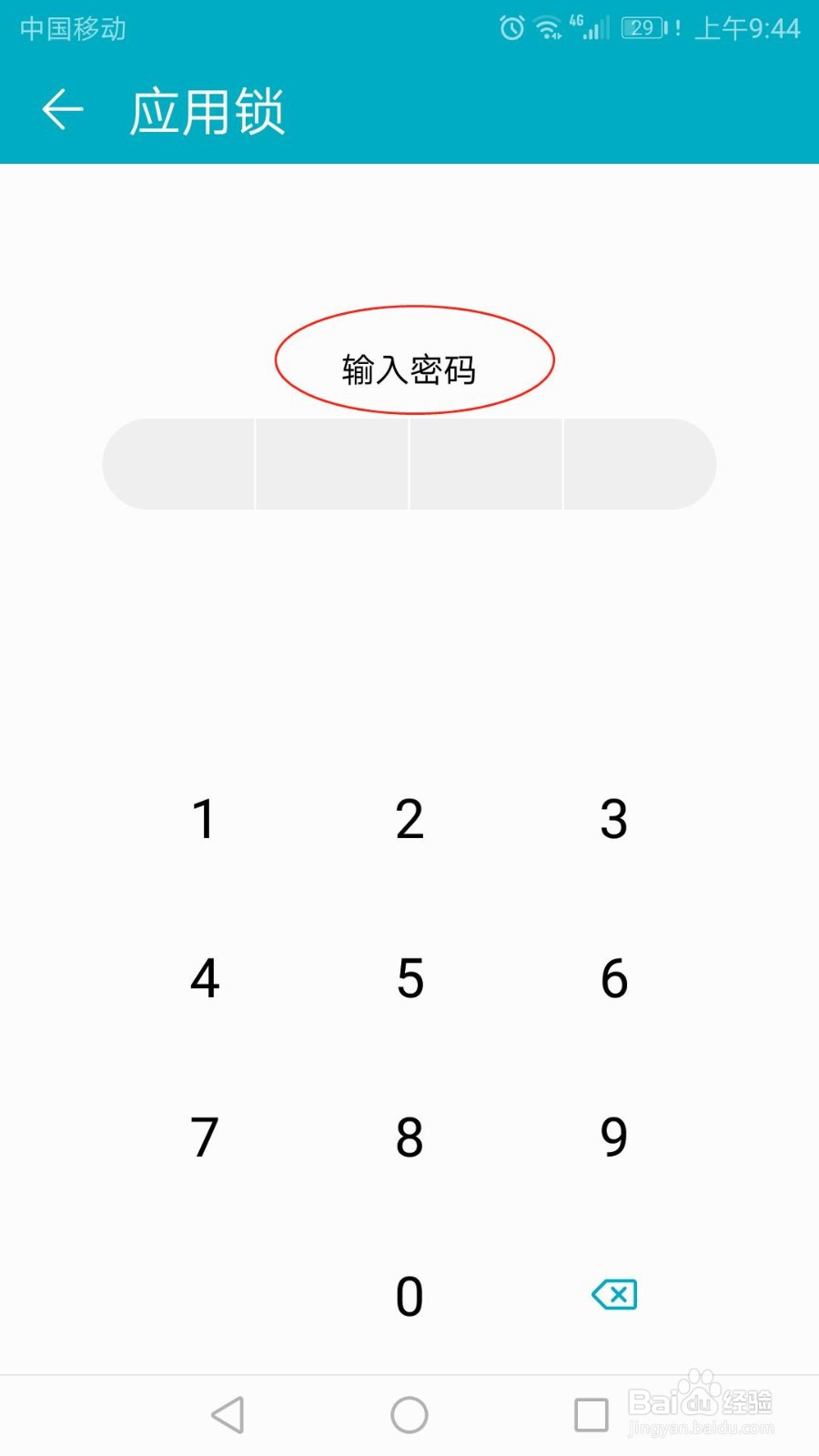This screenshot has width=819, height=1456.
Task: Tap the Wi-Fi signal status icon
Action: 547,29
